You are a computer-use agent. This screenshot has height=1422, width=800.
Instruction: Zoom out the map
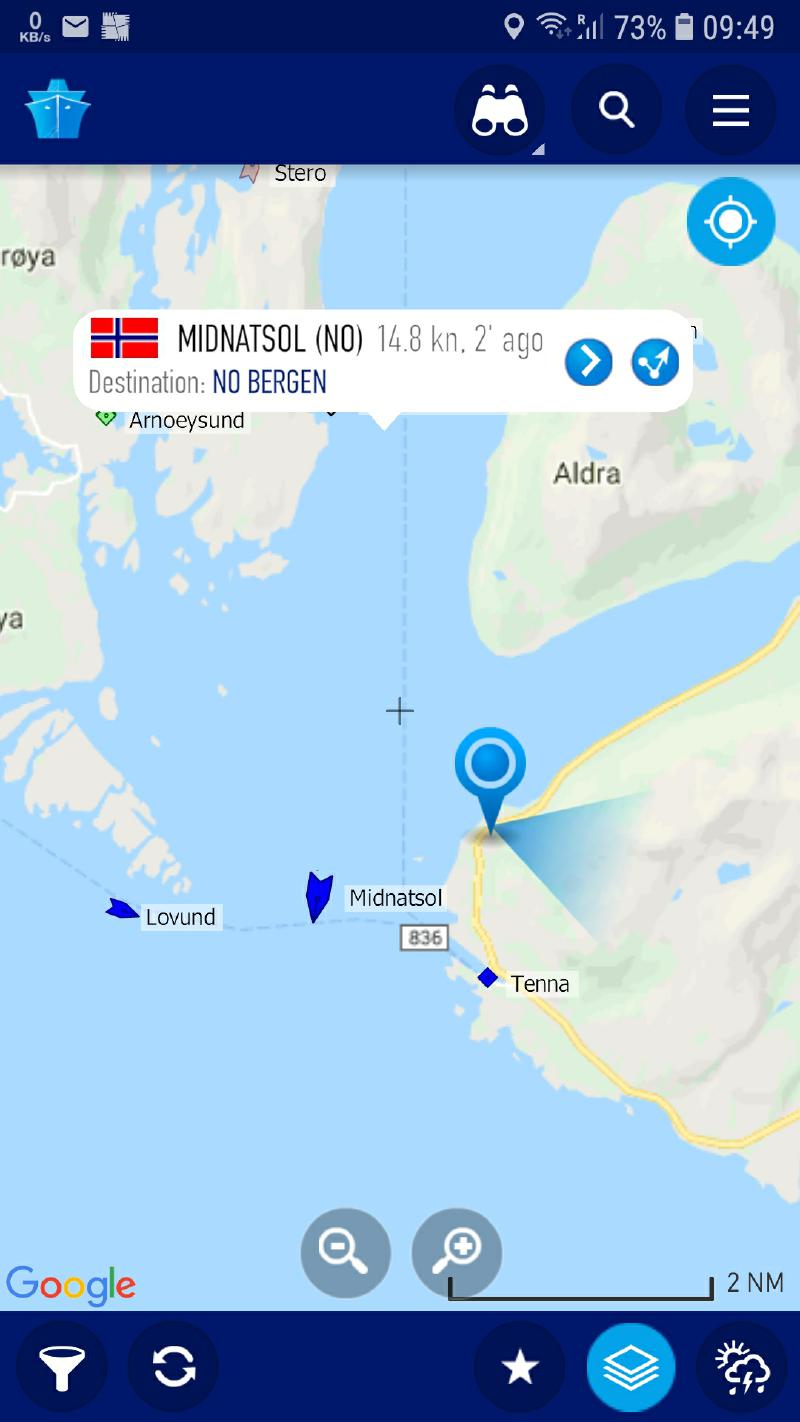tap(346, 1253)
